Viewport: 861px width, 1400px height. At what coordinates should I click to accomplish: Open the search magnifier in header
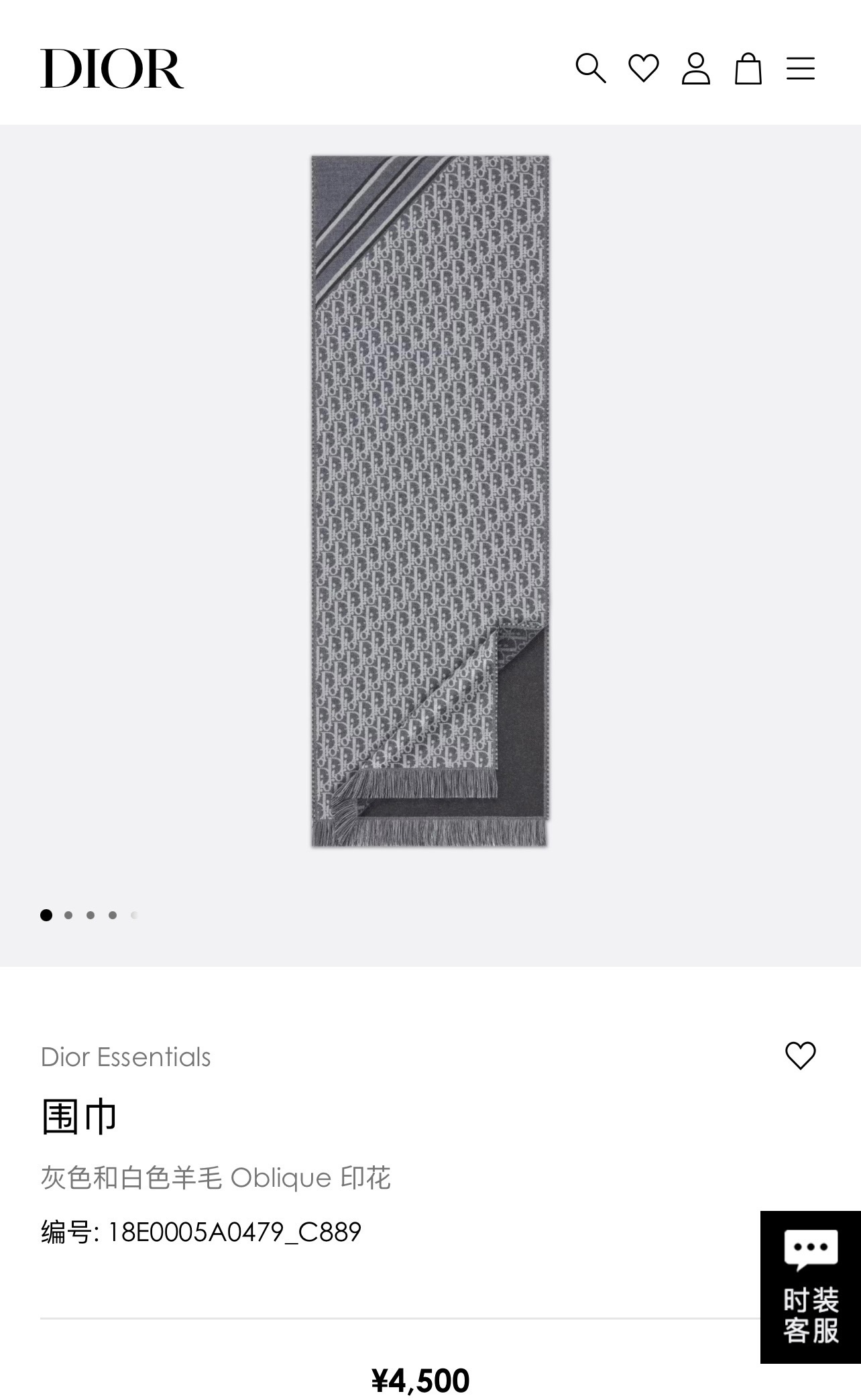tap(590, 68)
